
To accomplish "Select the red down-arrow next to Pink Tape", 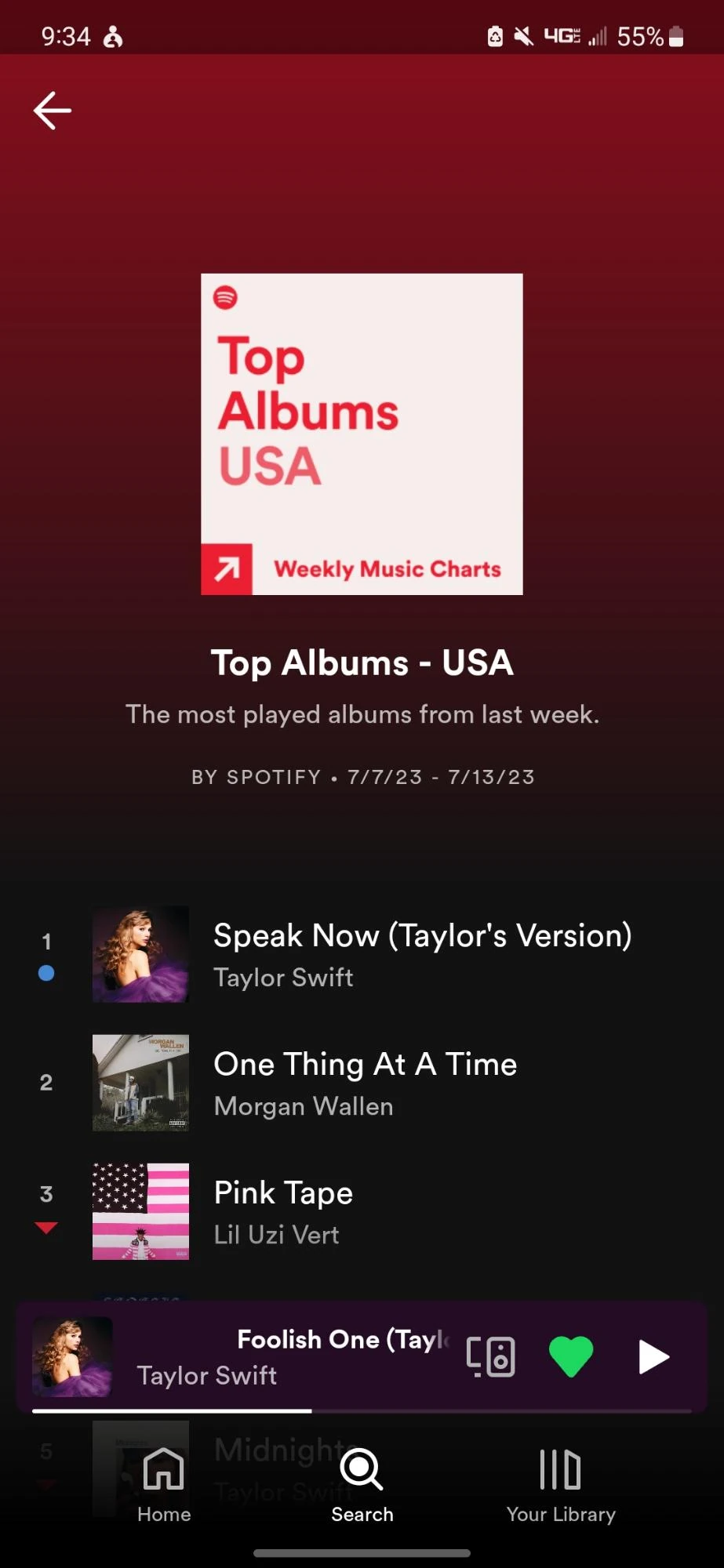I will click(x=46, y=1228).
